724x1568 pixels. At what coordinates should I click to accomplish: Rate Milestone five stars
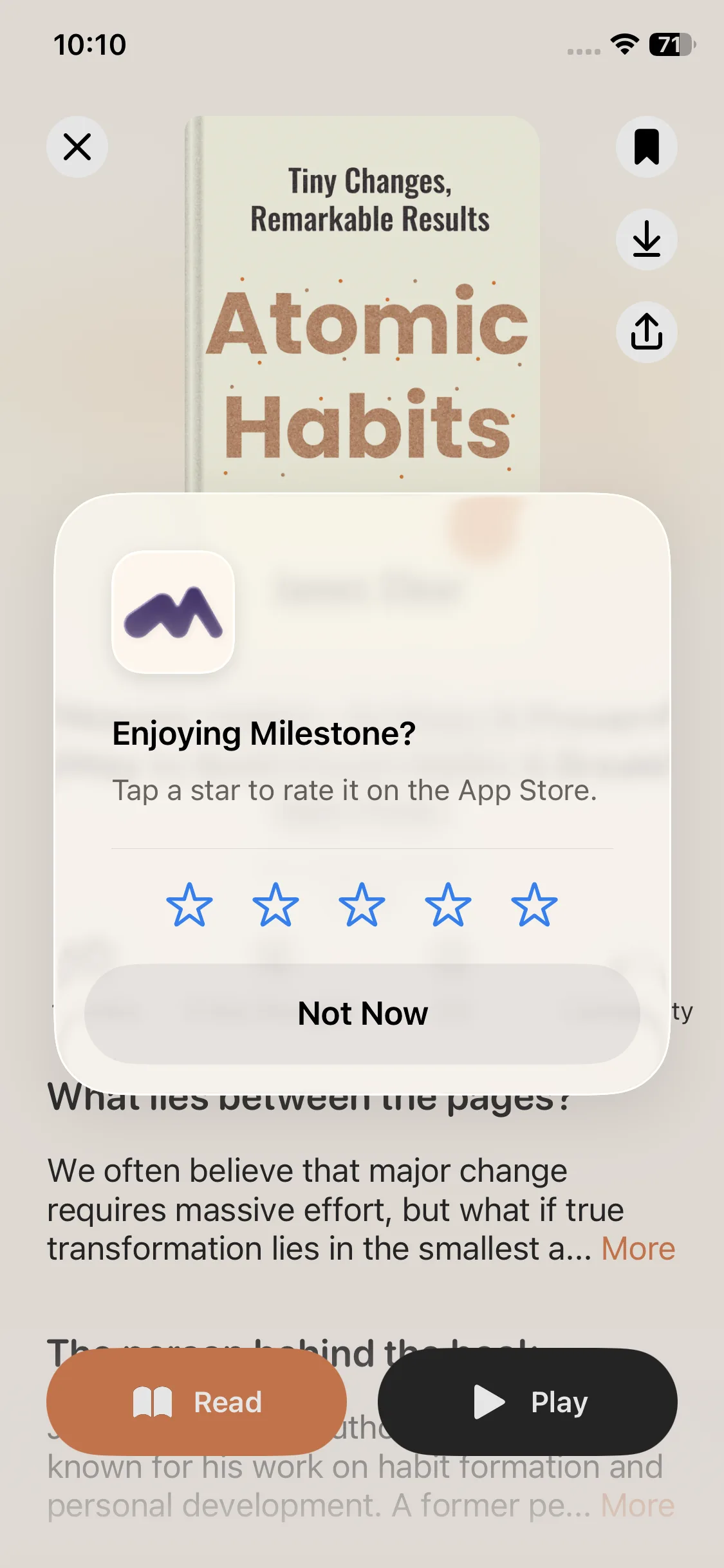click(534, 904)
